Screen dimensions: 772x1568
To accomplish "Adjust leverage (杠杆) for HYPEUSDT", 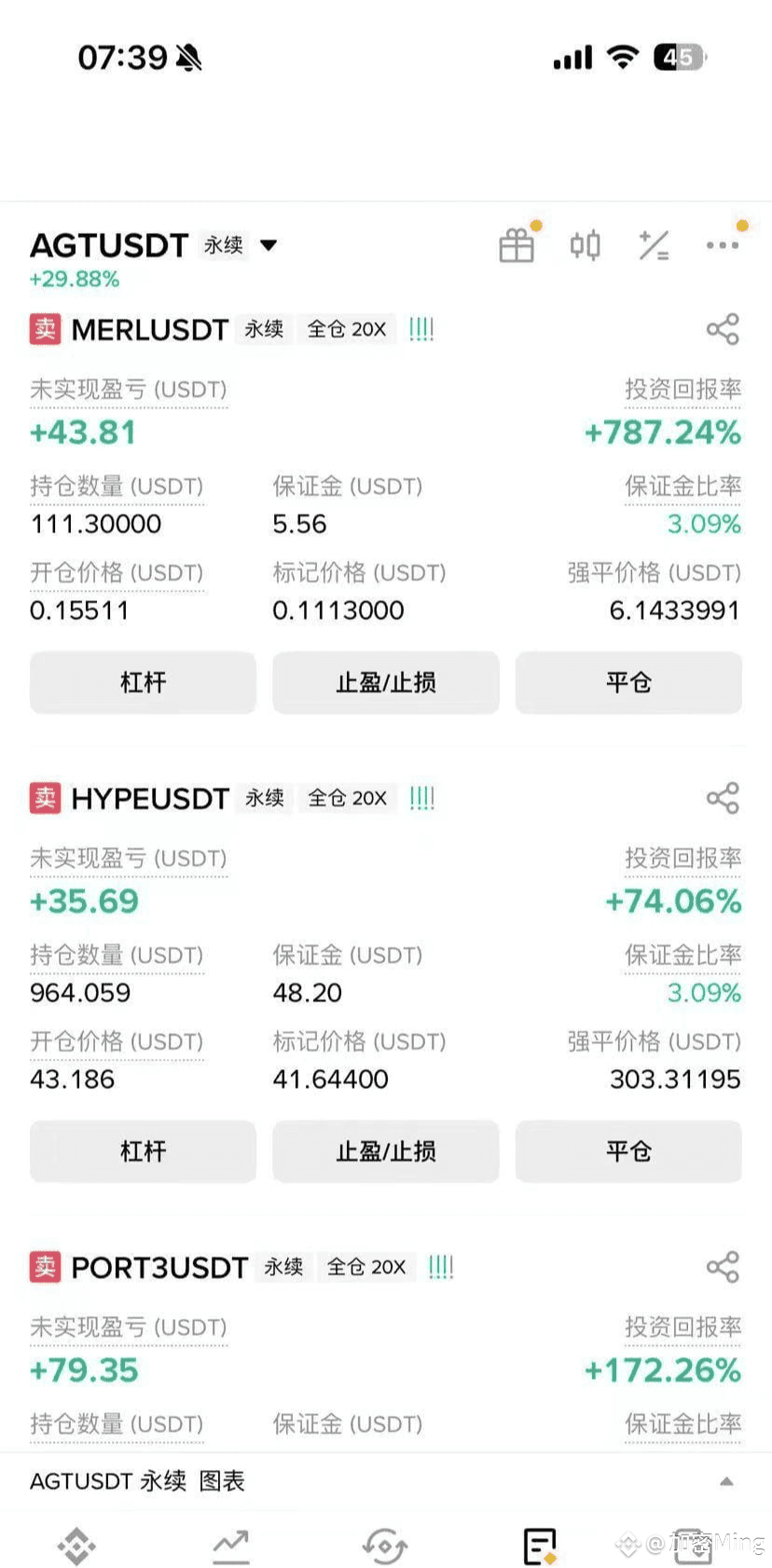I will (x=143, y=1151).
